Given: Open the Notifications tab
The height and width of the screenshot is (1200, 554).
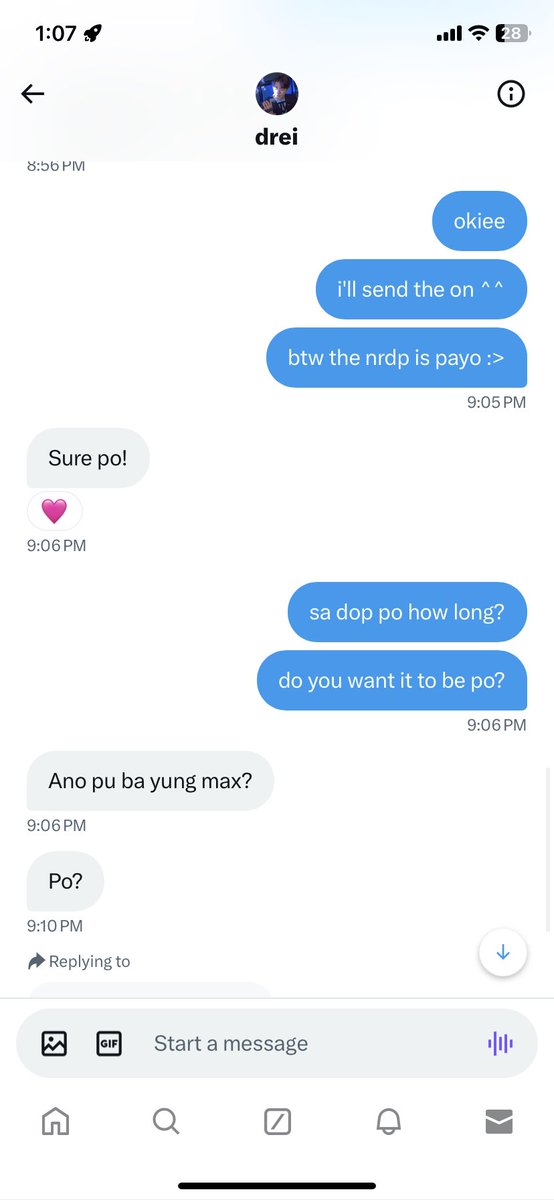Looking at the screenshot, I should (388, 1122).
